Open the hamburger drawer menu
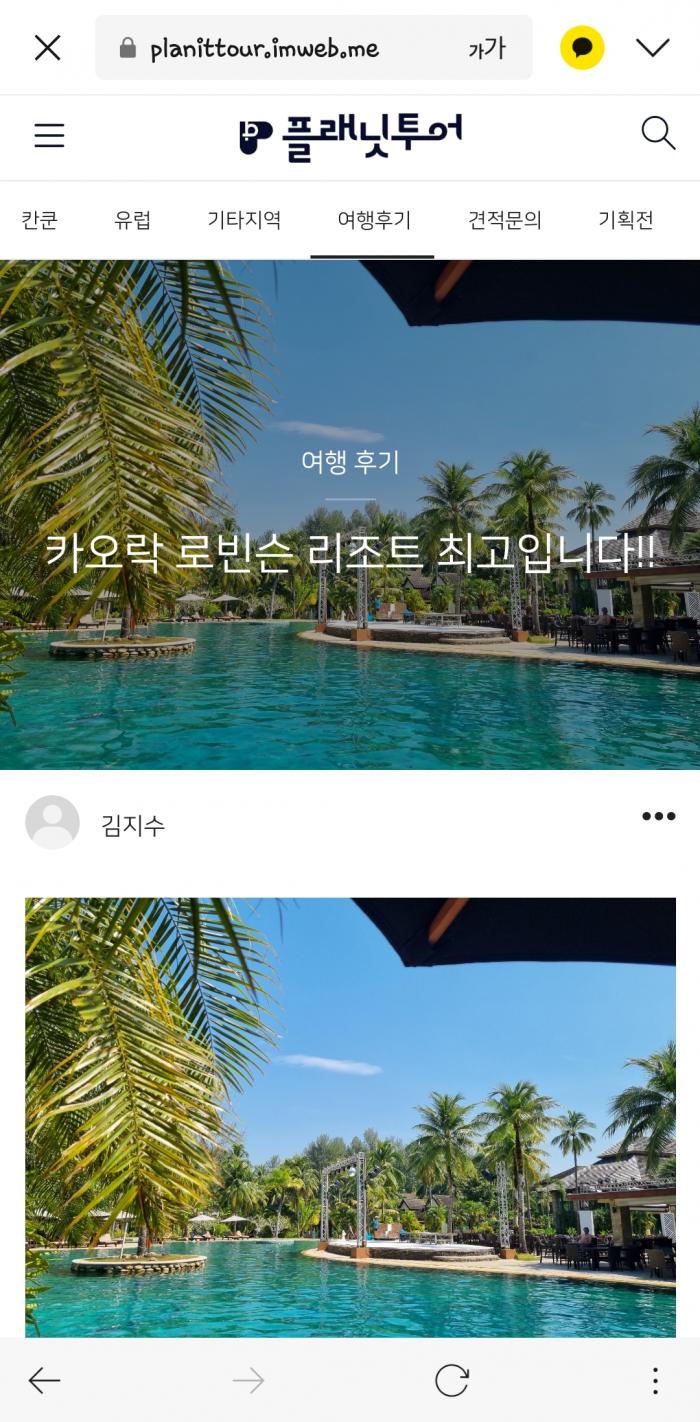The height and width of the screenshot is (1422, 700). coord(49,136)
